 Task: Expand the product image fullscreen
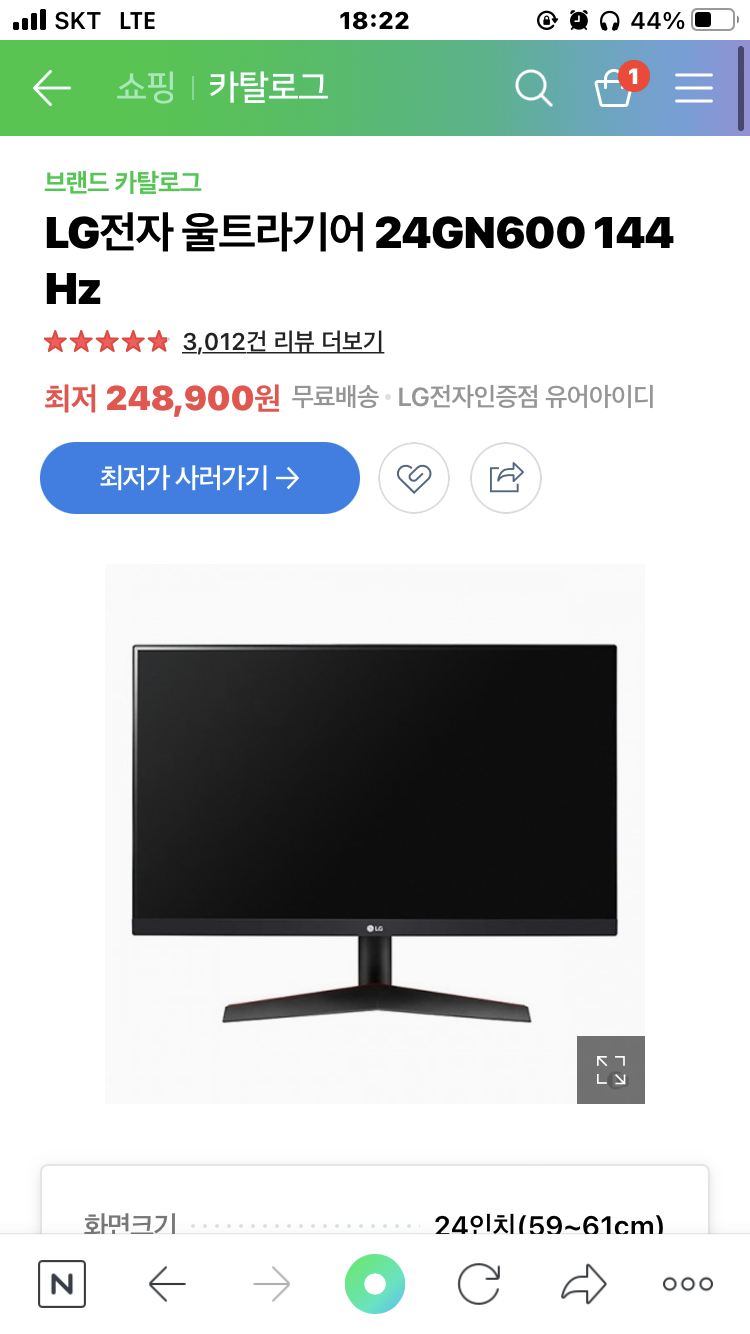tap(610, 1070)
